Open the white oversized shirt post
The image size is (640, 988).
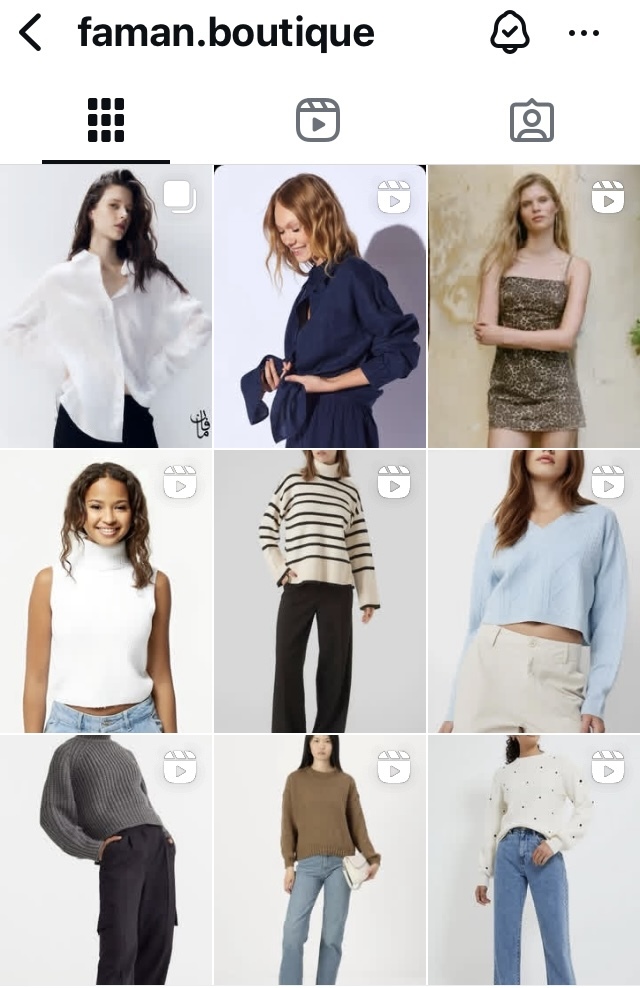point(106,306)
